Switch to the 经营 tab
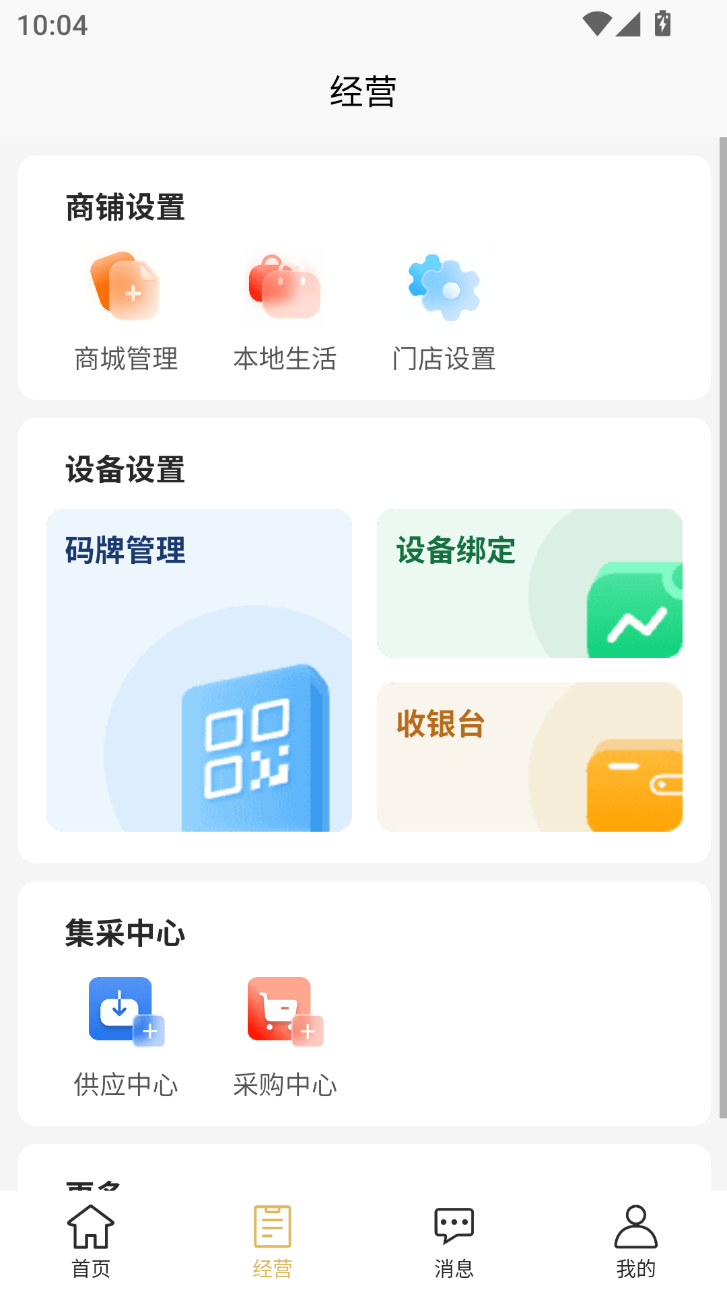This screenshot has height=1292, width=727. [272, 1238]
